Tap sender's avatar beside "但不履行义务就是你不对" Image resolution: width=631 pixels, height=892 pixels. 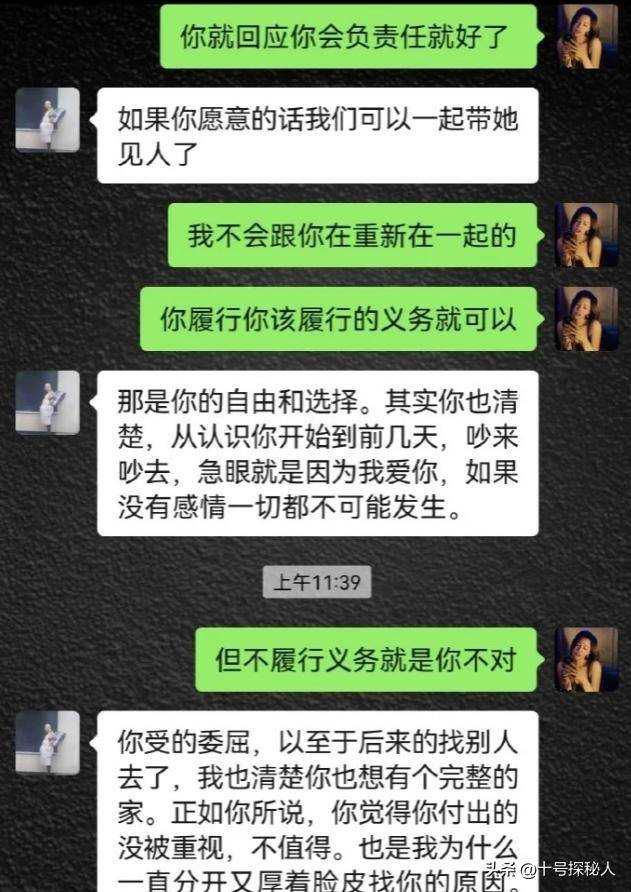pyautogui.click(x=587, y=659)
